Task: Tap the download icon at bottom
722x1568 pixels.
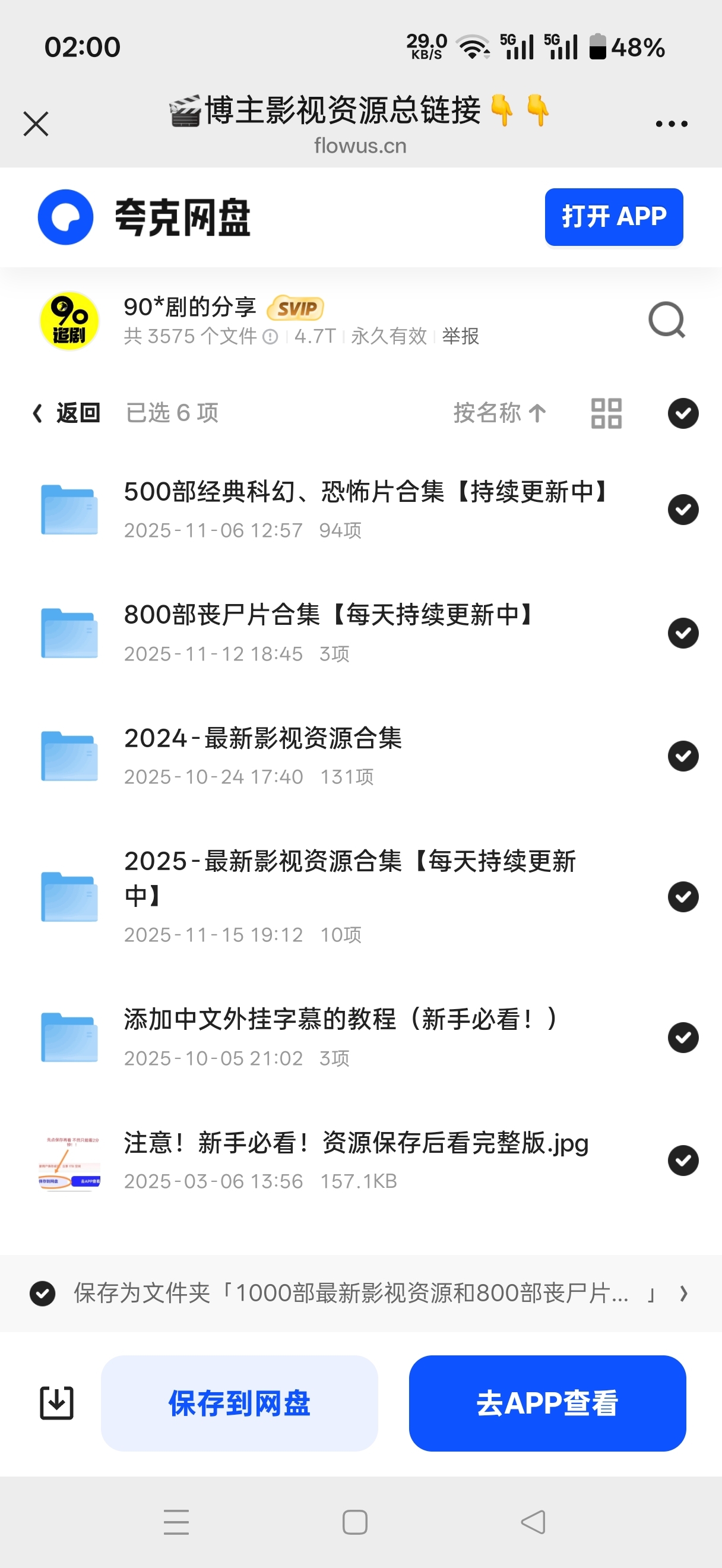Action: (x=56, y=1403)
